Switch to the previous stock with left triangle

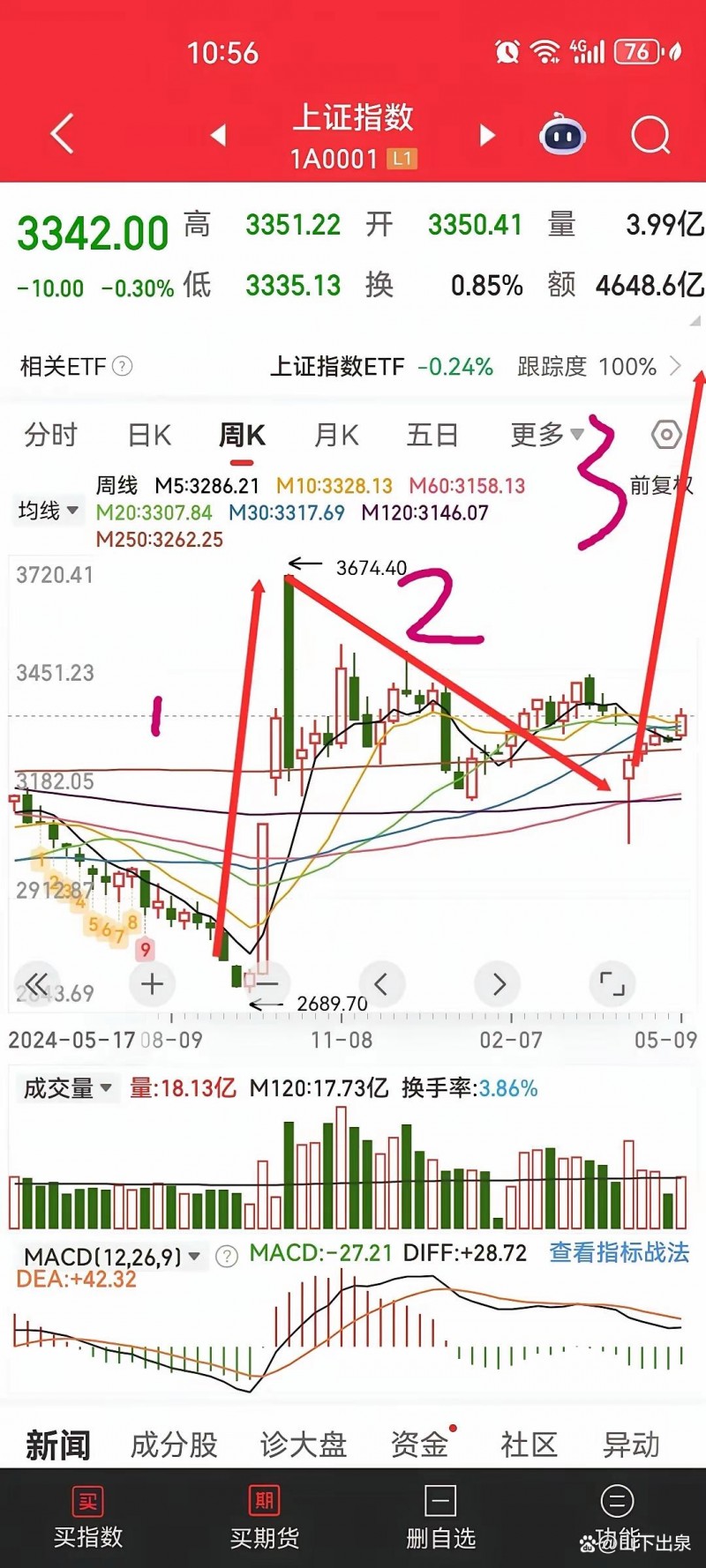(219, 135)
